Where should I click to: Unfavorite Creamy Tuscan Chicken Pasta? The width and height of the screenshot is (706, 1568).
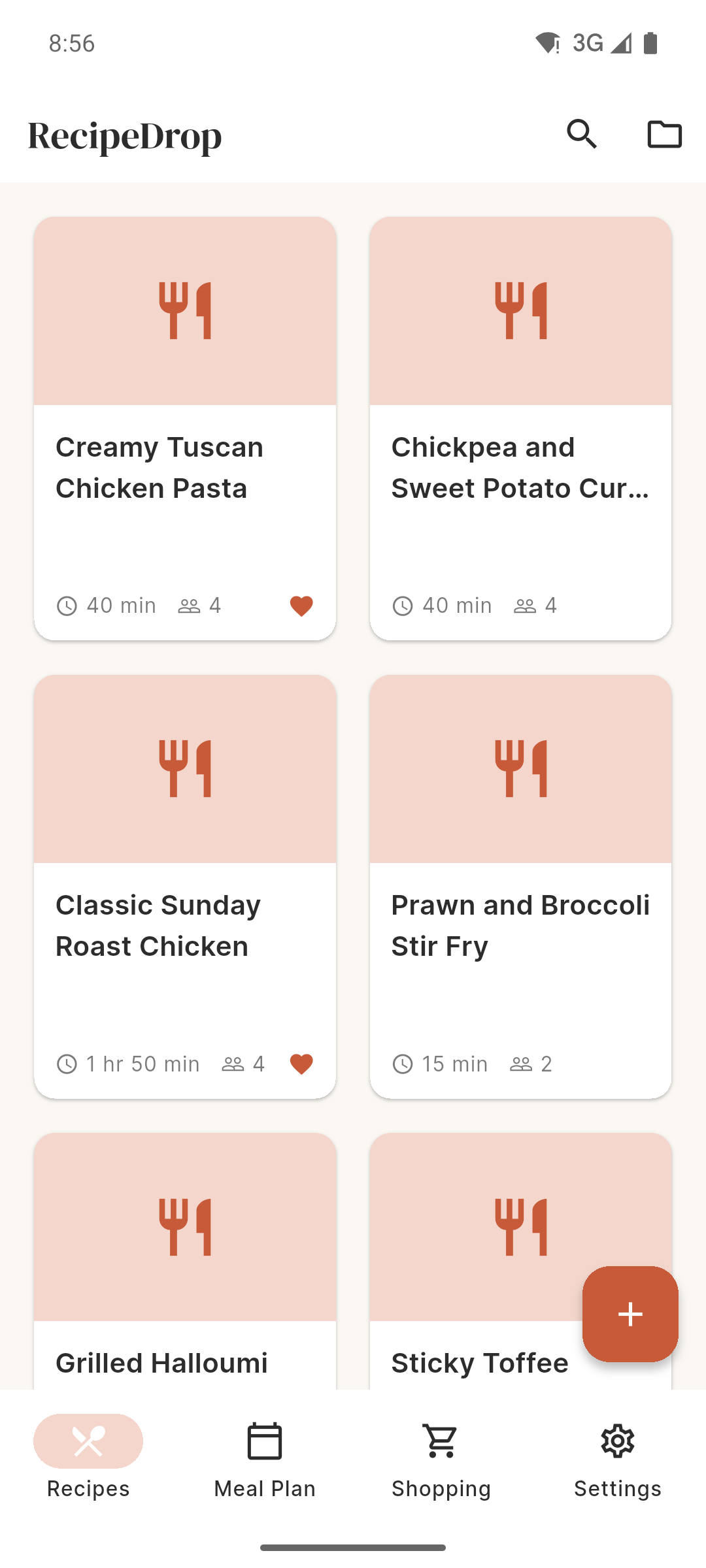point(301,605)
